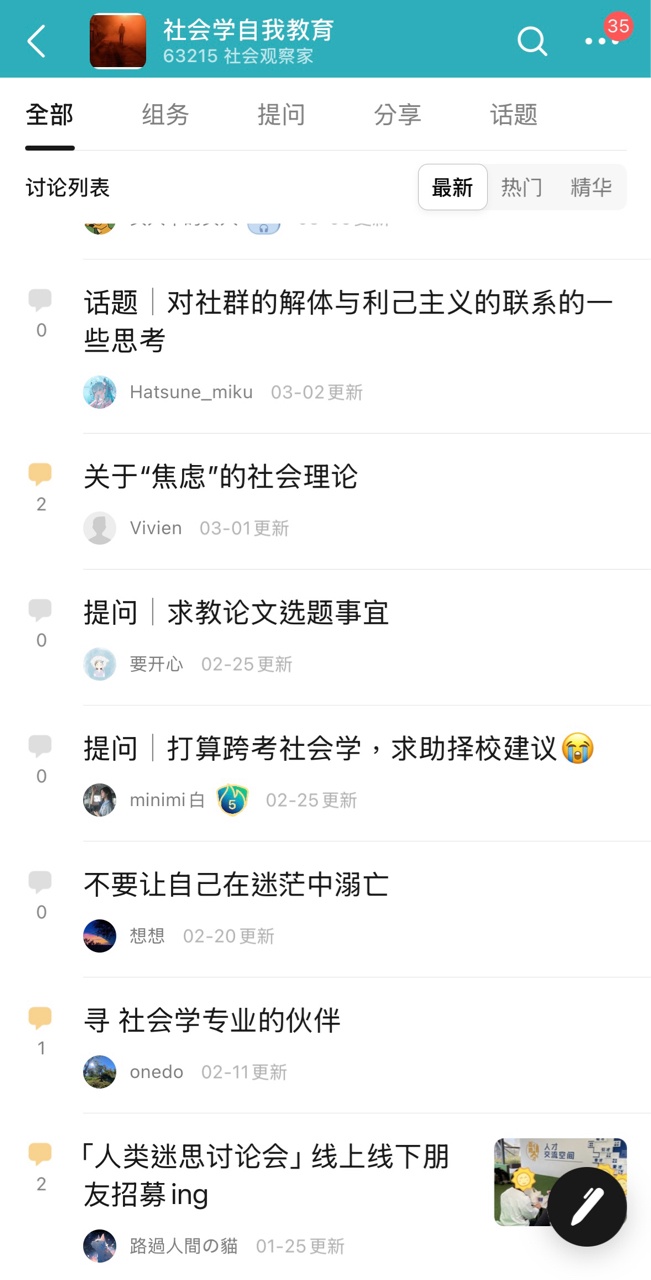Switch to the 分享 tab

pos(397,115)
